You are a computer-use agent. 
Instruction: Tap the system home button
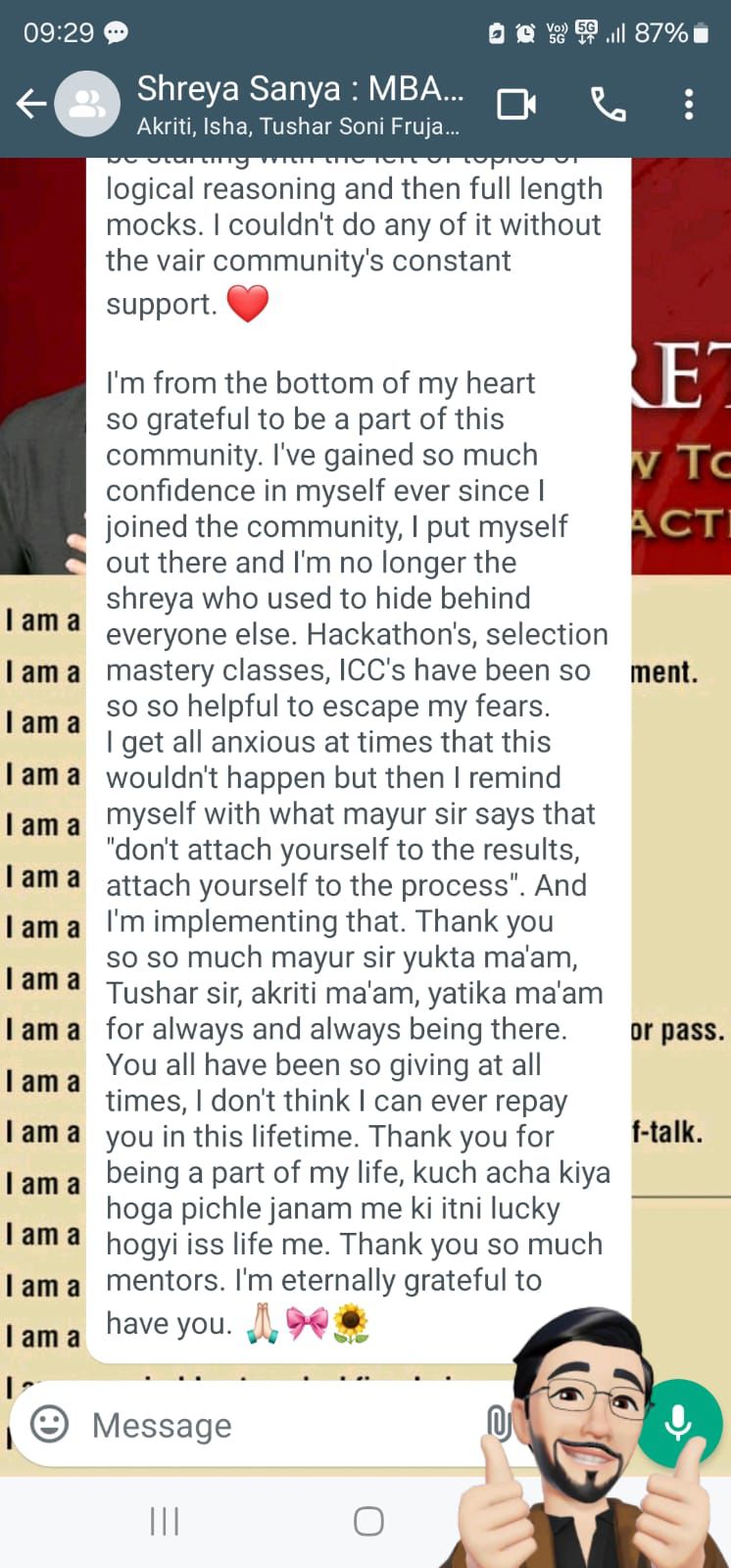[368, 1521]
